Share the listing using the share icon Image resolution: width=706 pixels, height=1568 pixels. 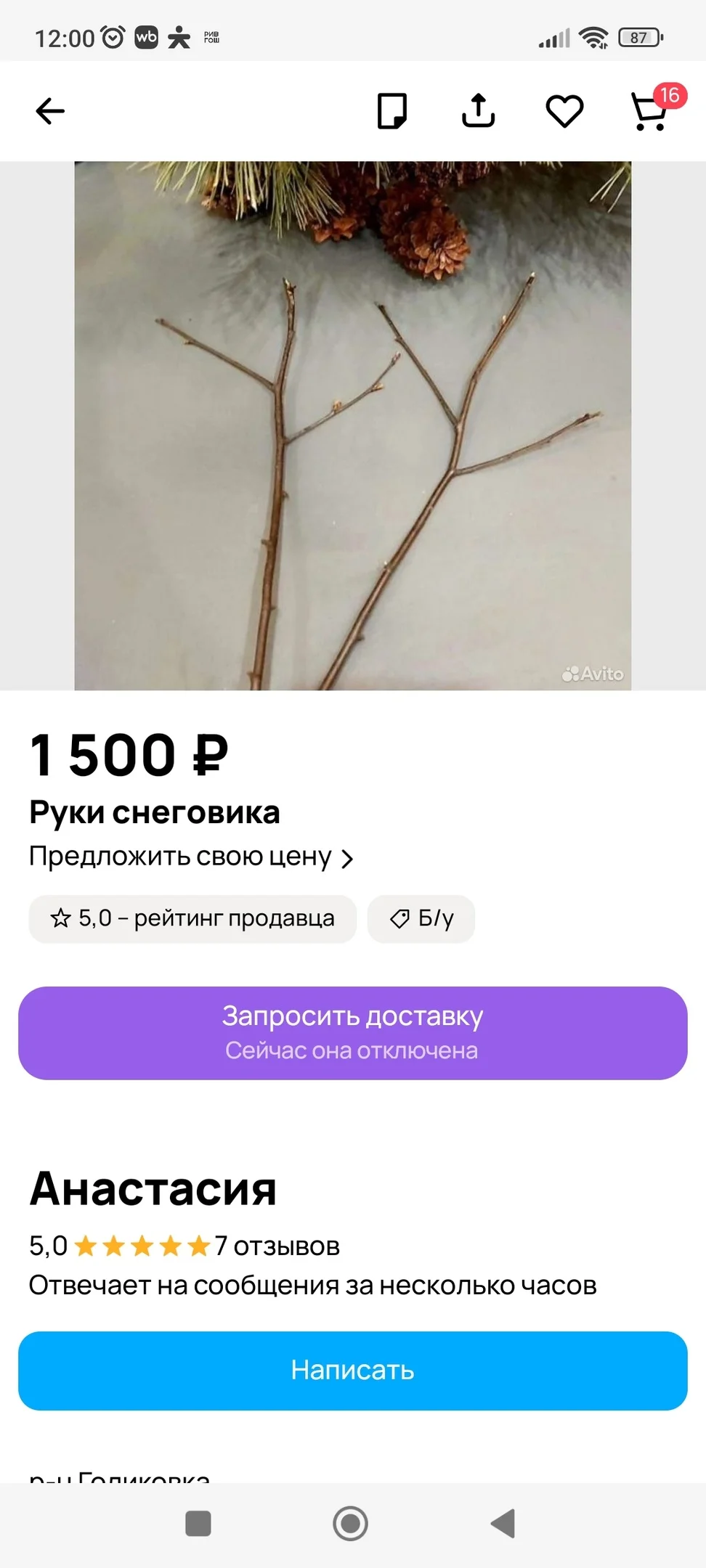click(478, 111)
